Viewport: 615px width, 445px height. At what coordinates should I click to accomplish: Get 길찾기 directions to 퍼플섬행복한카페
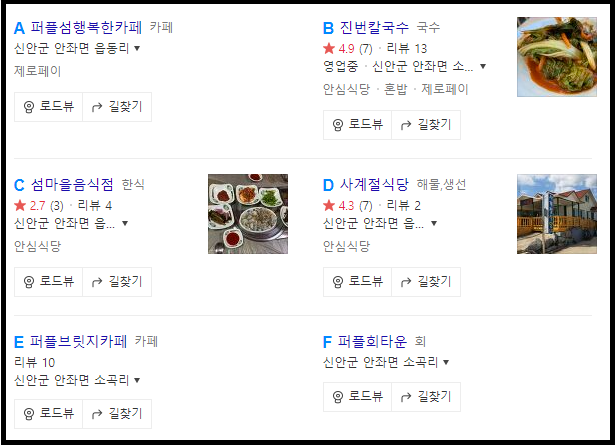(117, 107)
